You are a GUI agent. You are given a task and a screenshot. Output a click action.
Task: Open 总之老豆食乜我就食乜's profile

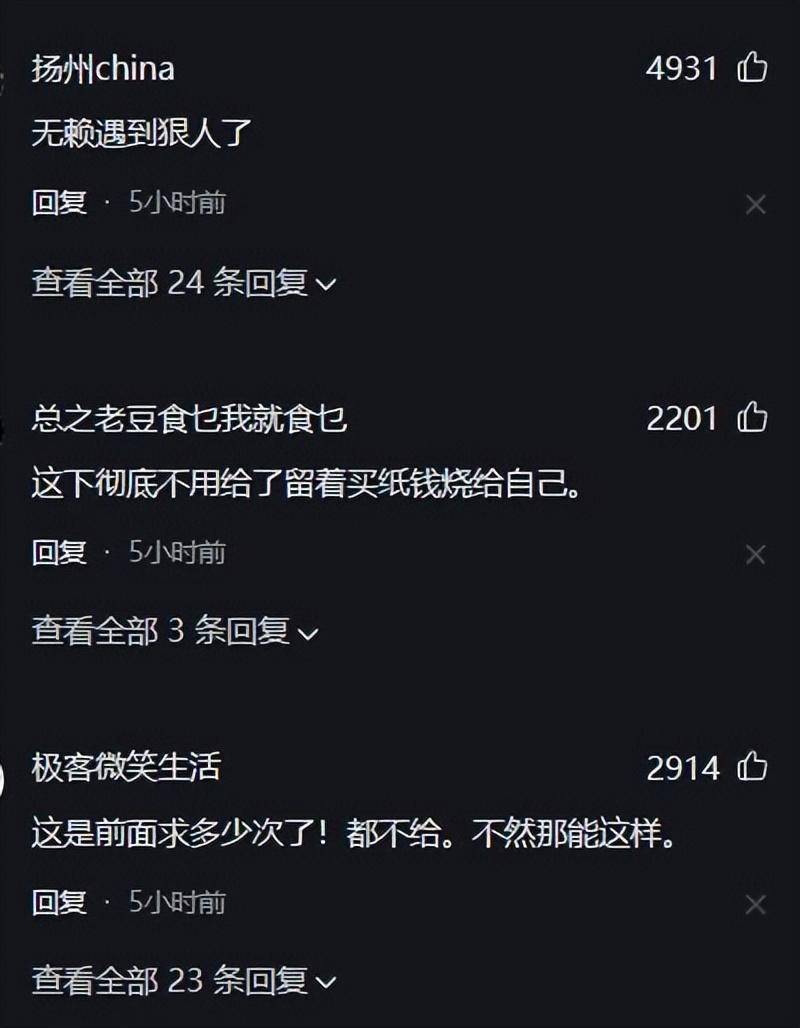pos(189,418)
